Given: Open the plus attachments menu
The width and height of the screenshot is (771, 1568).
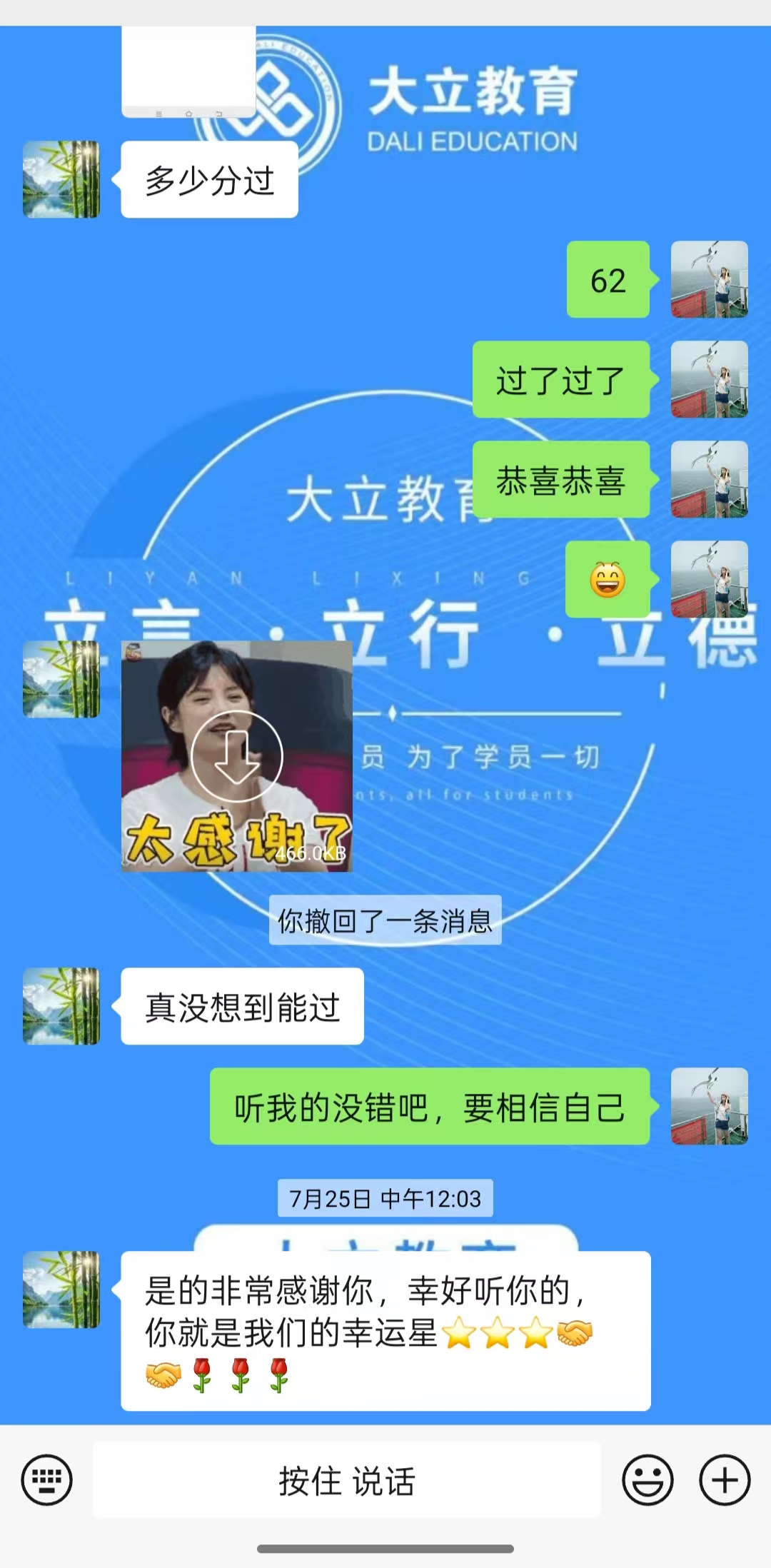Looking at the screenshot, I should click(x=724, y=1479).
